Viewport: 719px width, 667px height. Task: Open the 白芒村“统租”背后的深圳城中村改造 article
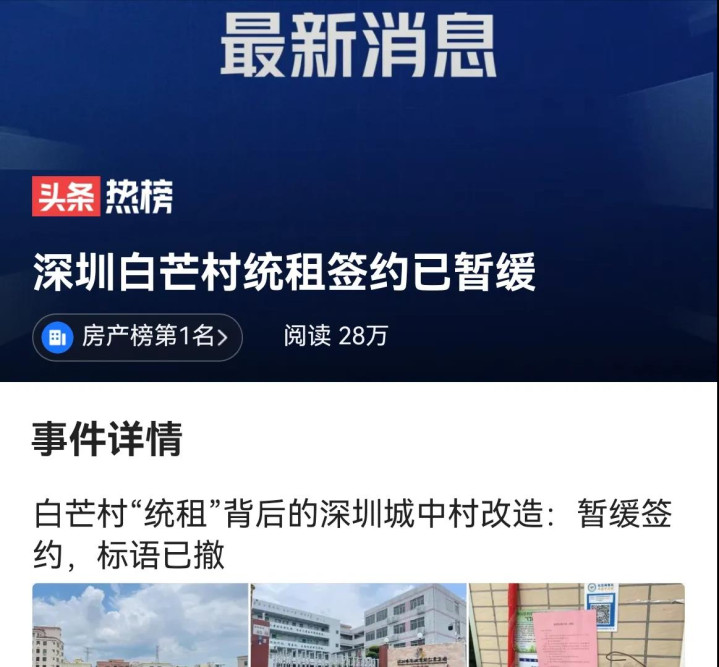tap(352, 534)
